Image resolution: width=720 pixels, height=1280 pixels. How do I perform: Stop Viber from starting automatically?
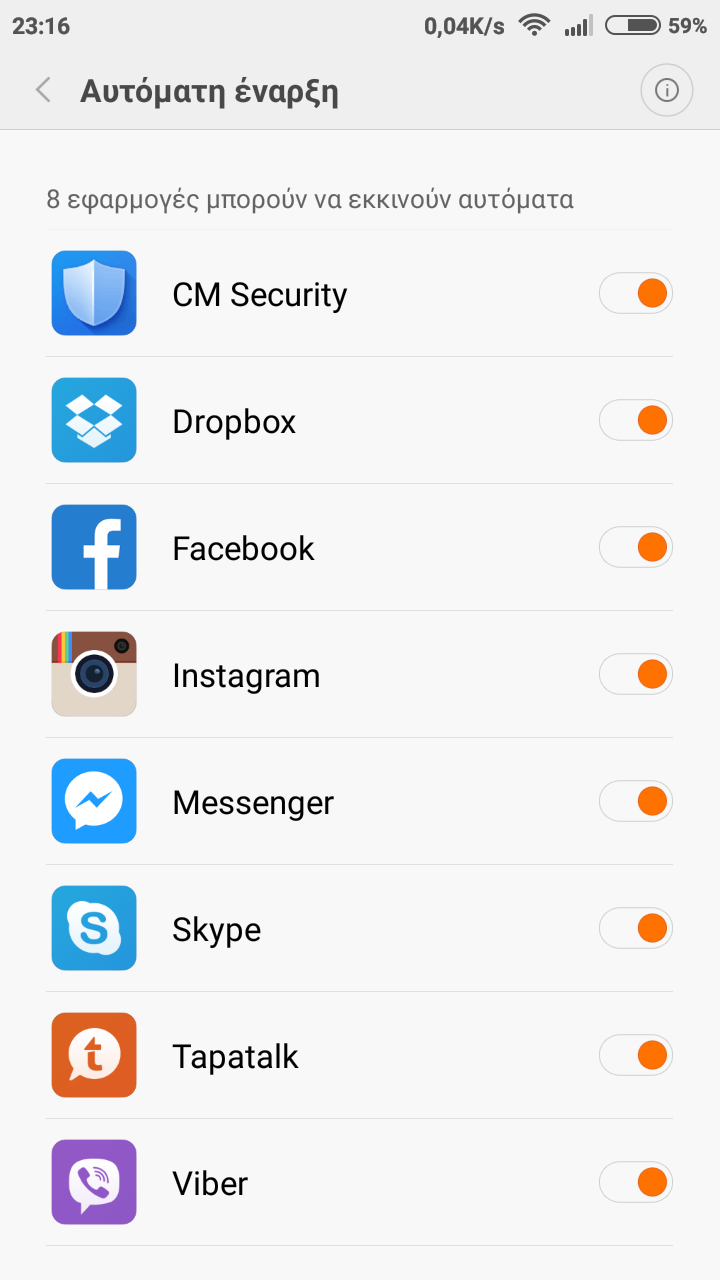(636, 1183)
